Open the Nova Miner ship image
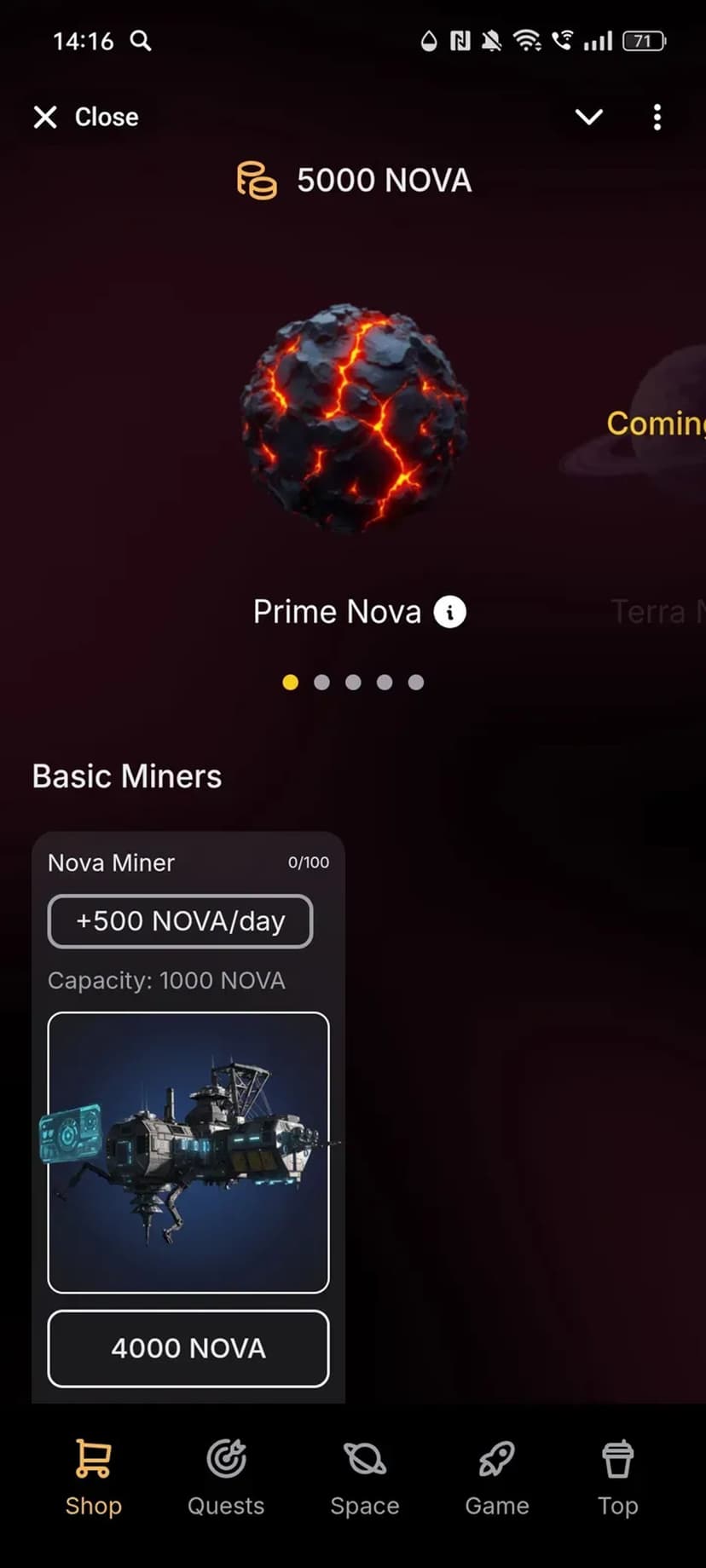The width and height of the screenshot is (706, 1568). (x=188, y=1152)
